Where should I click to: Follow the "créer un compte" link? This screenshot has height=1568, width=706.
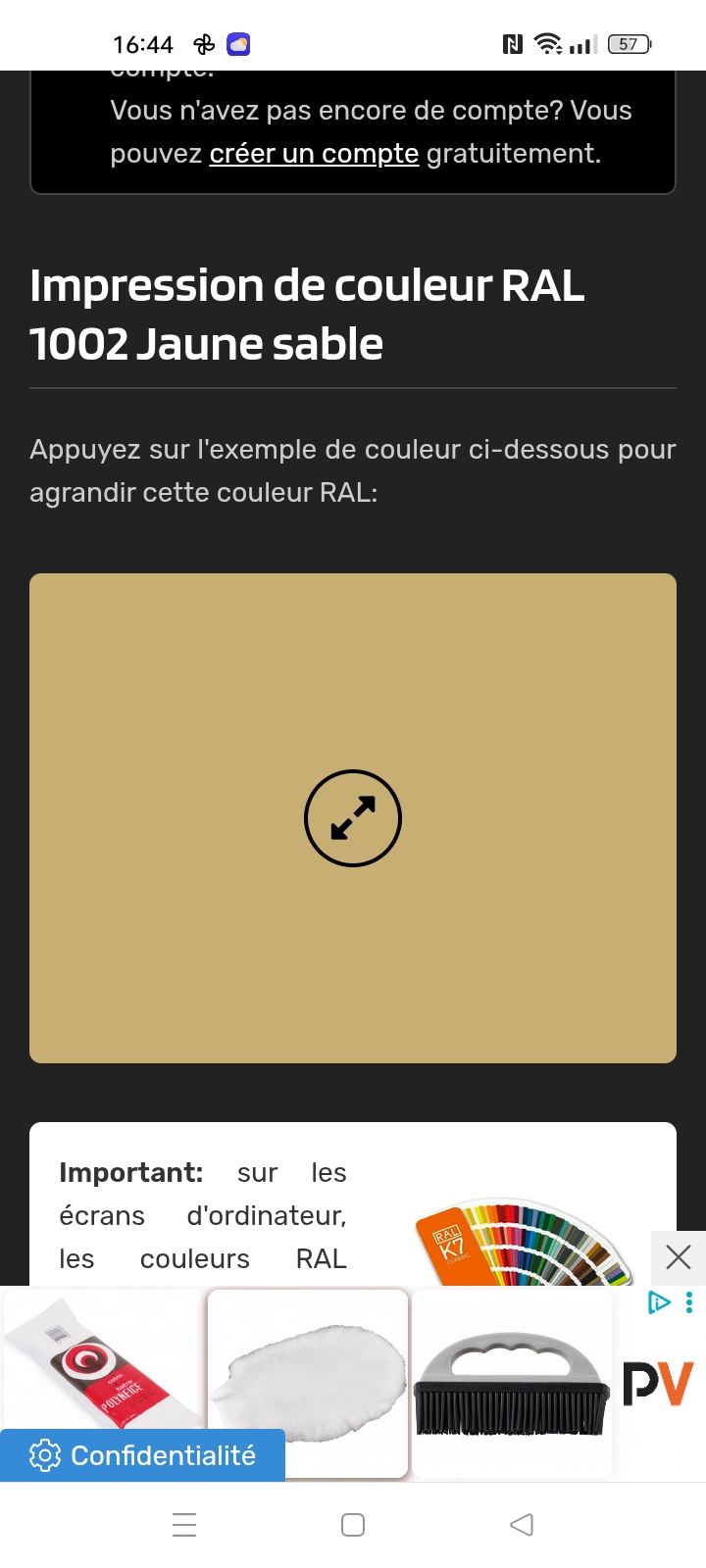(x=314, y=154)
